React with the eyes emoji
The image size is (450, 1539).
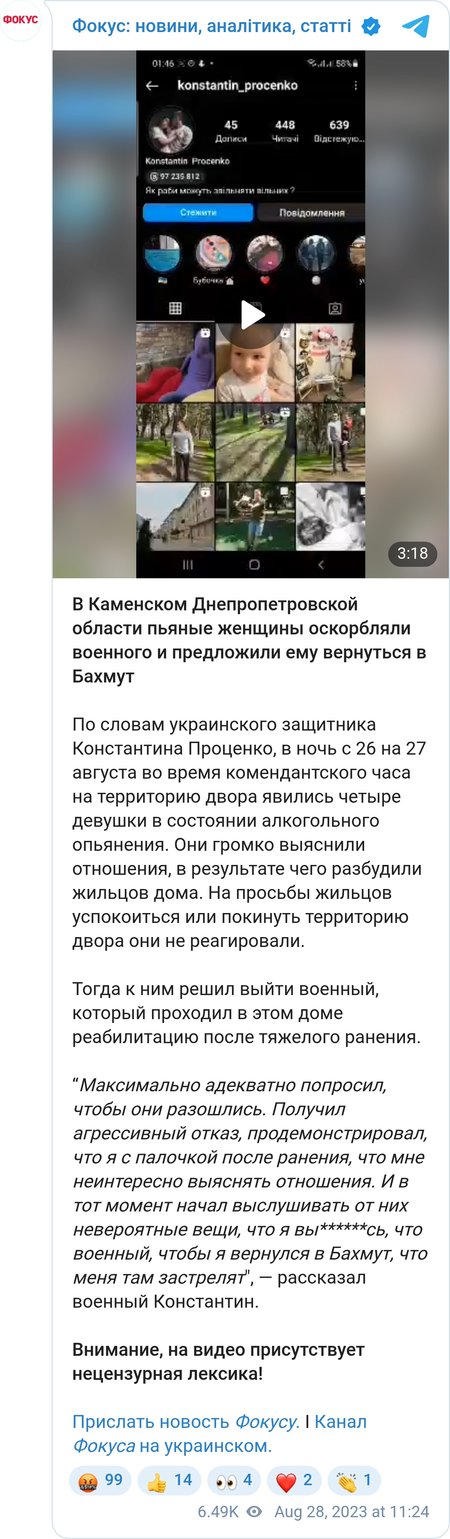tap(234, 1480)
